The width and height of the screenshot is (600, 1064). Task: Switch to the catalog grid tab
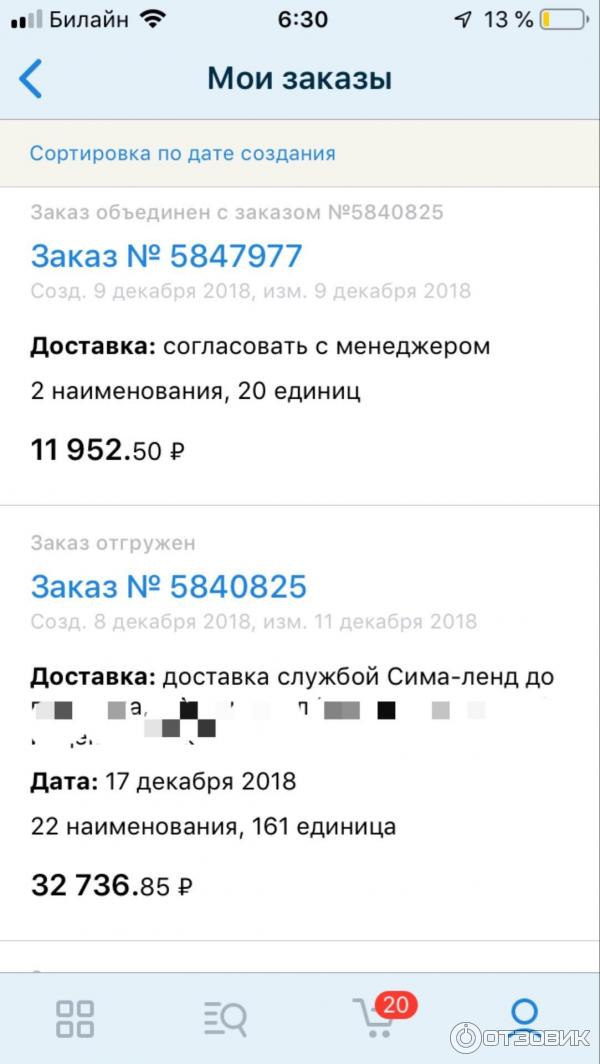point(75,1018)
